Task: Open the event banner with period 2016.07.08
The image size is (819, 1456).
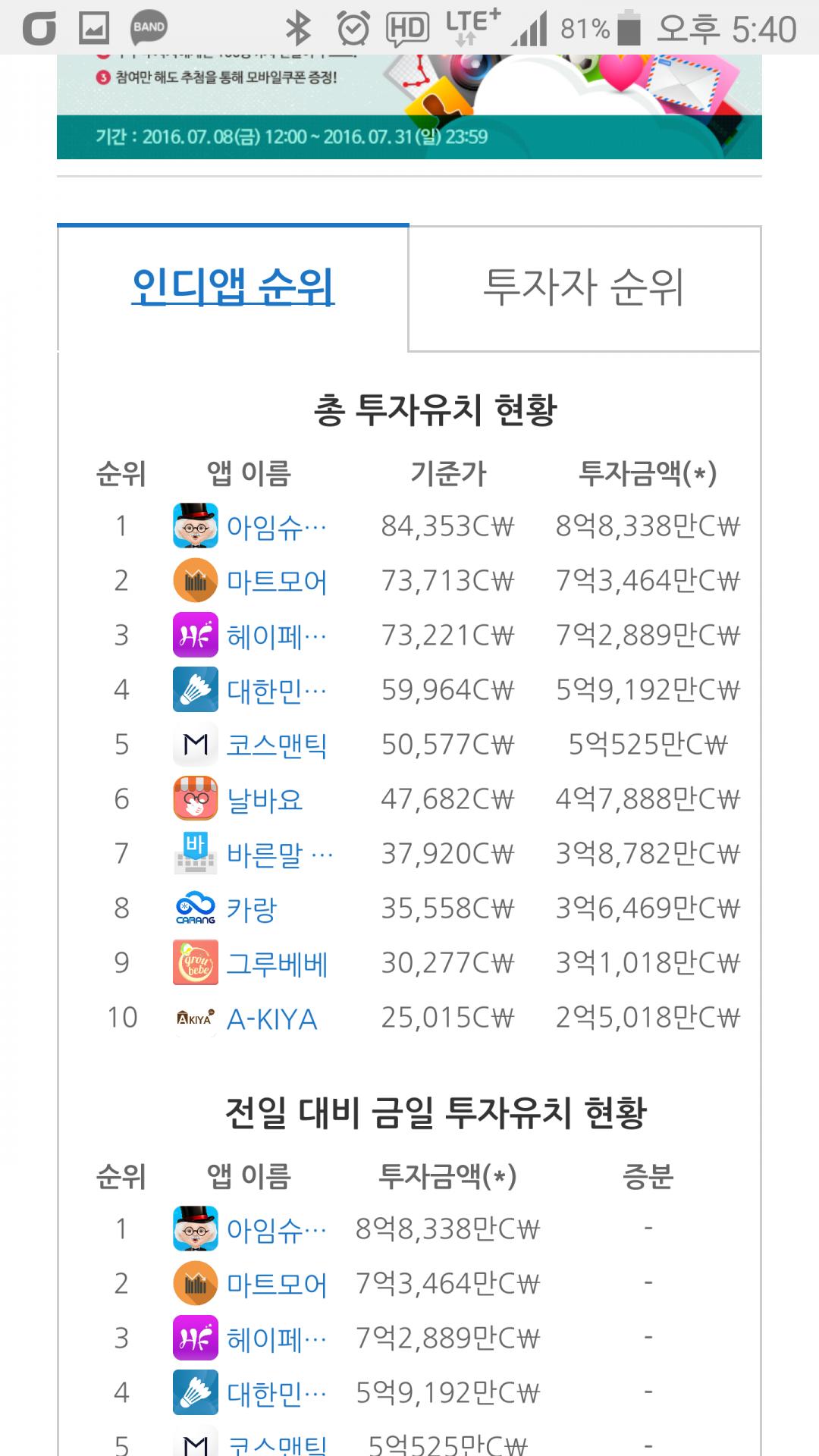Action: tap(409, 106)
